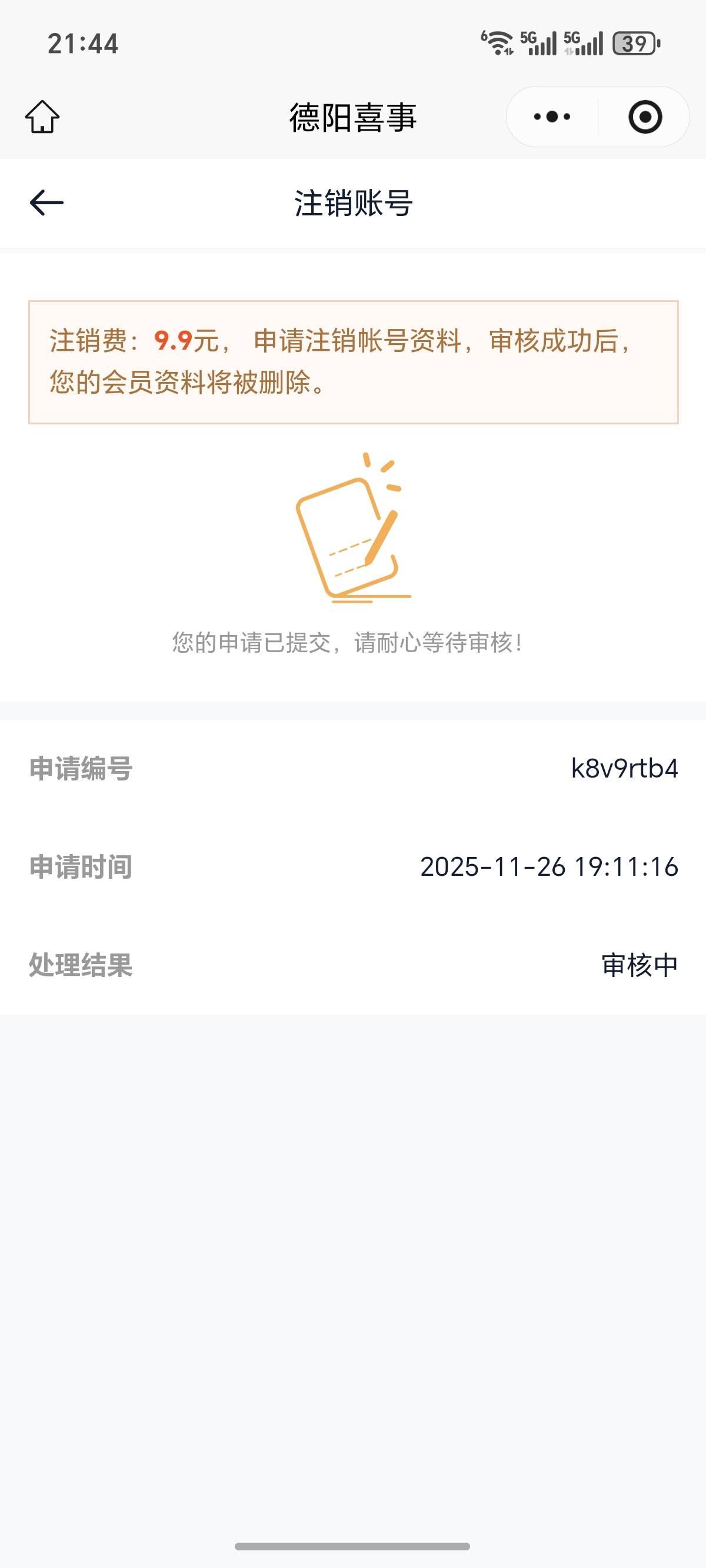Open the three-dot more menu

coord(552,117)
